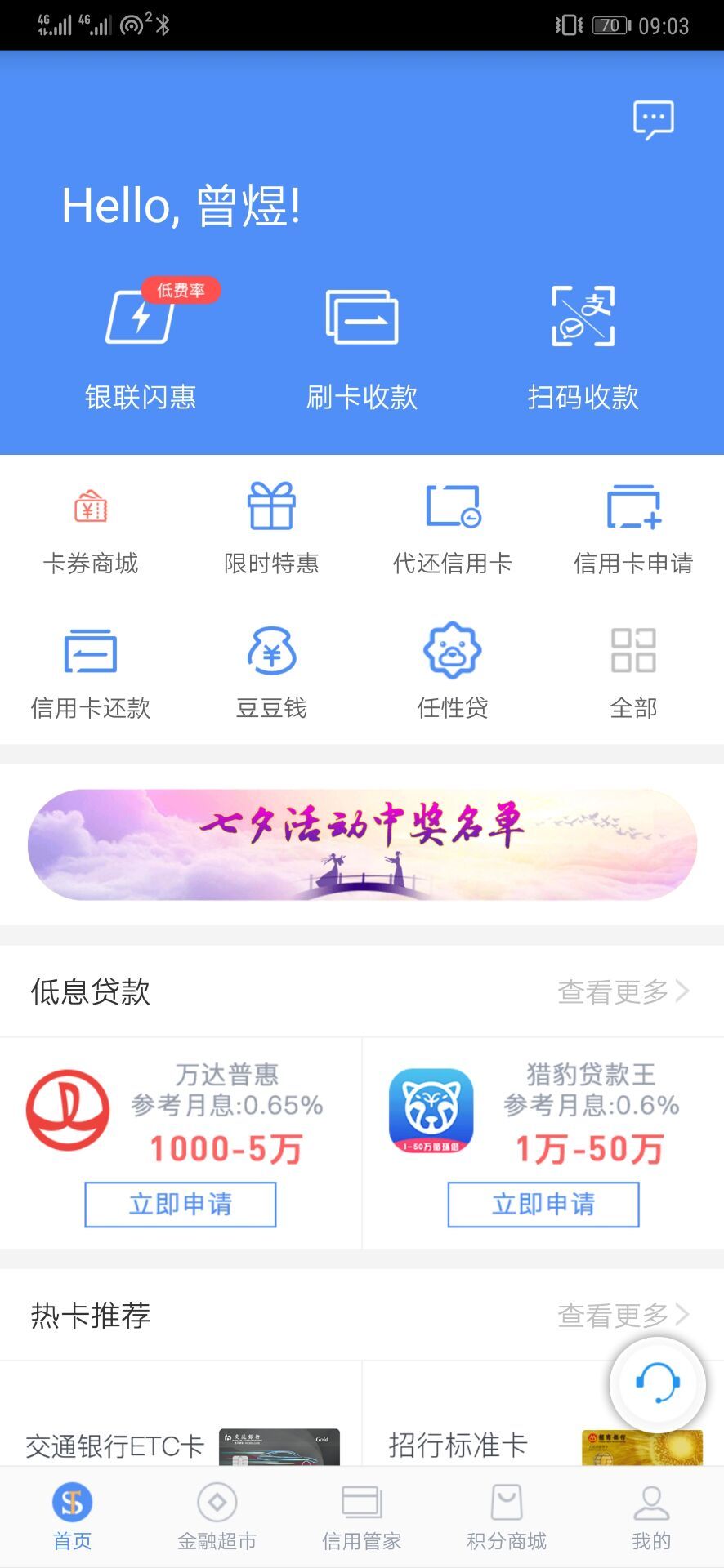This screenshot has width=724, height=1568.
Task: Open 代还信用卡 service
Action: pos(453,527)
